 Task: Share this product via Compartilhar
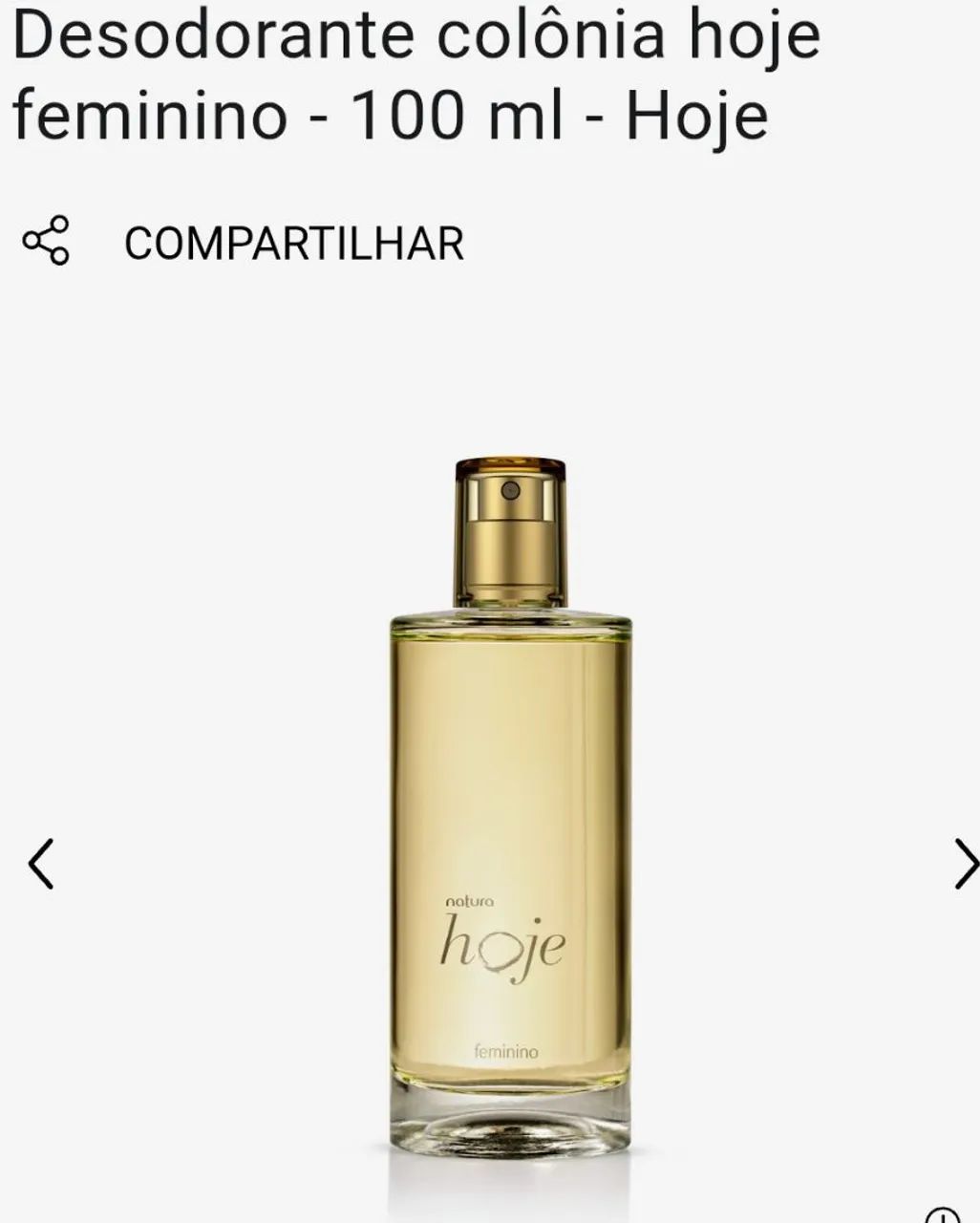pyautogui.click(x=245, y=243)
